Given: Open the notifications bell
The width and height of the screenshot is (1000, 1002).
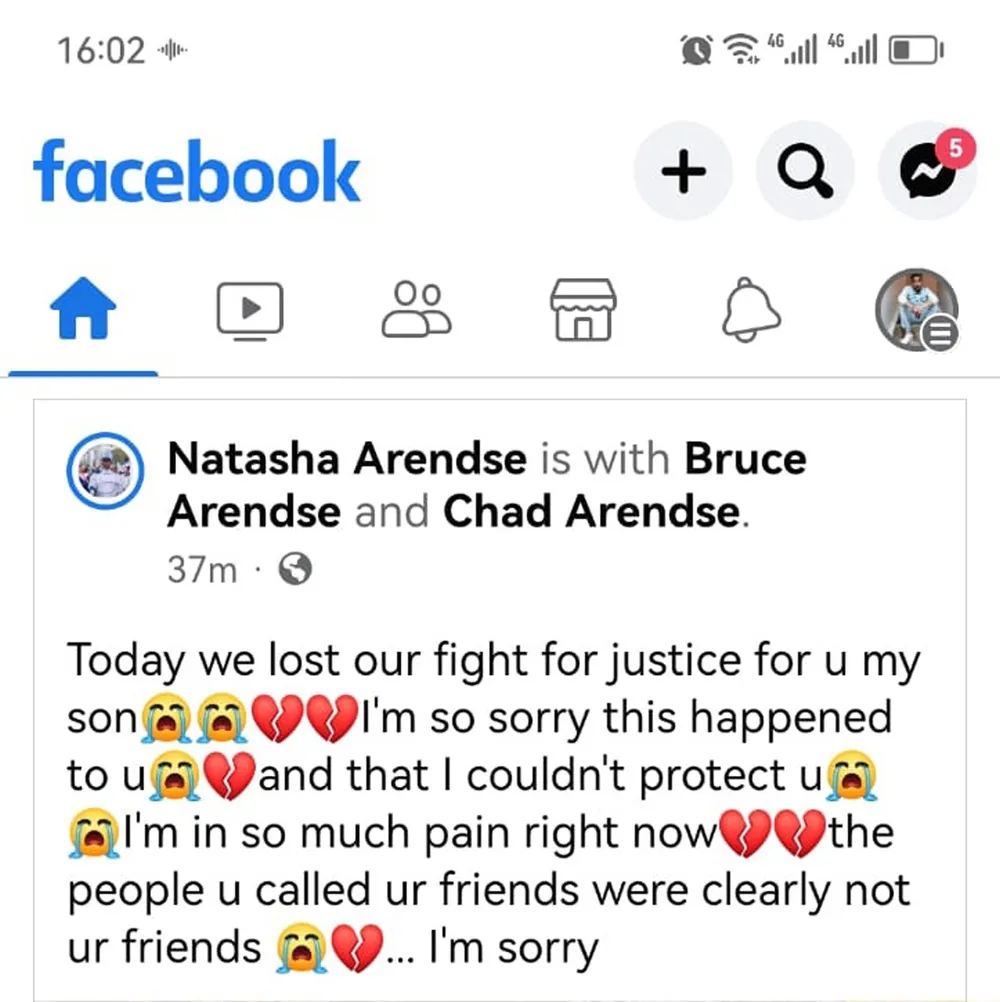Looking at the screenshot, I should tap(751, 310).
